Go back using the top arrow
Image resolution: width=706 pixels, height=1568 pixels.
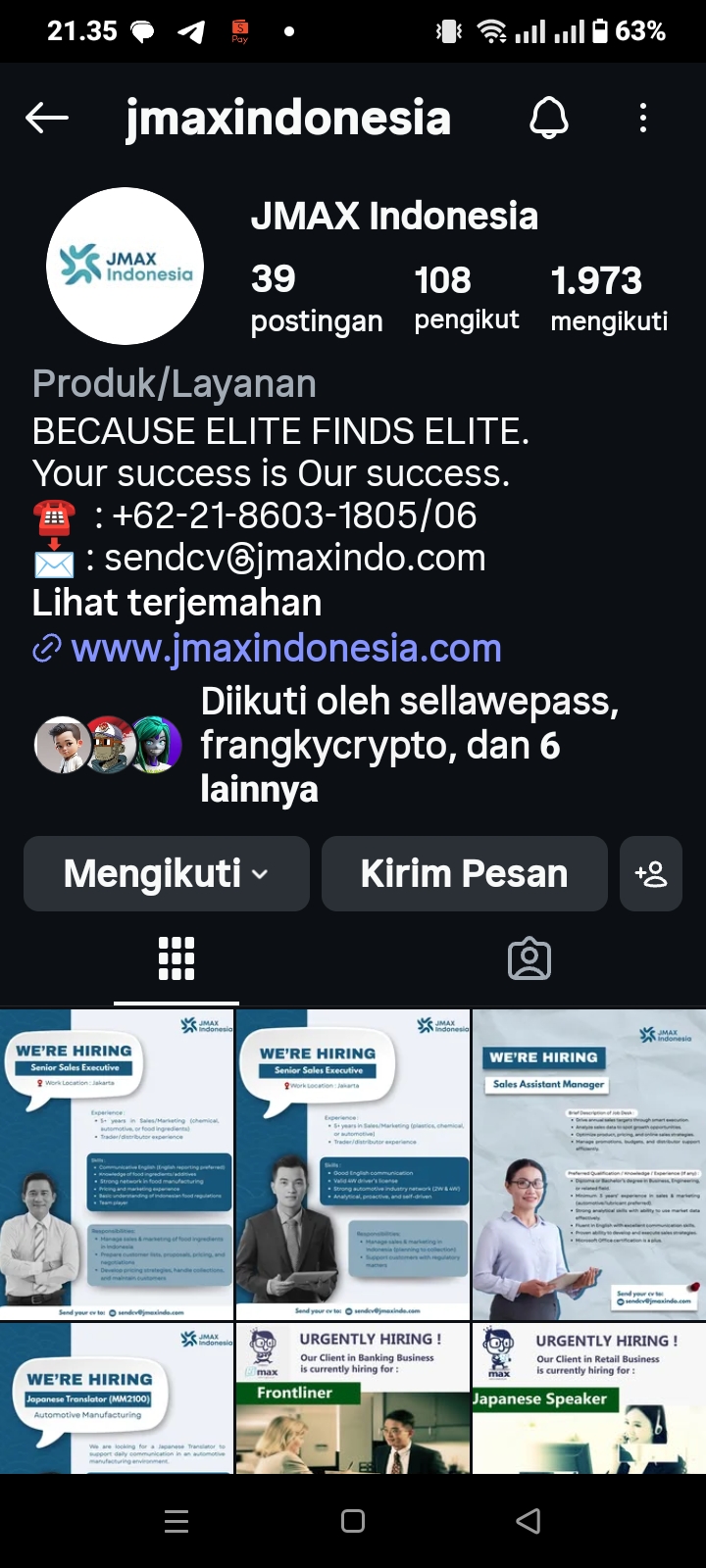tap(47, 119)
